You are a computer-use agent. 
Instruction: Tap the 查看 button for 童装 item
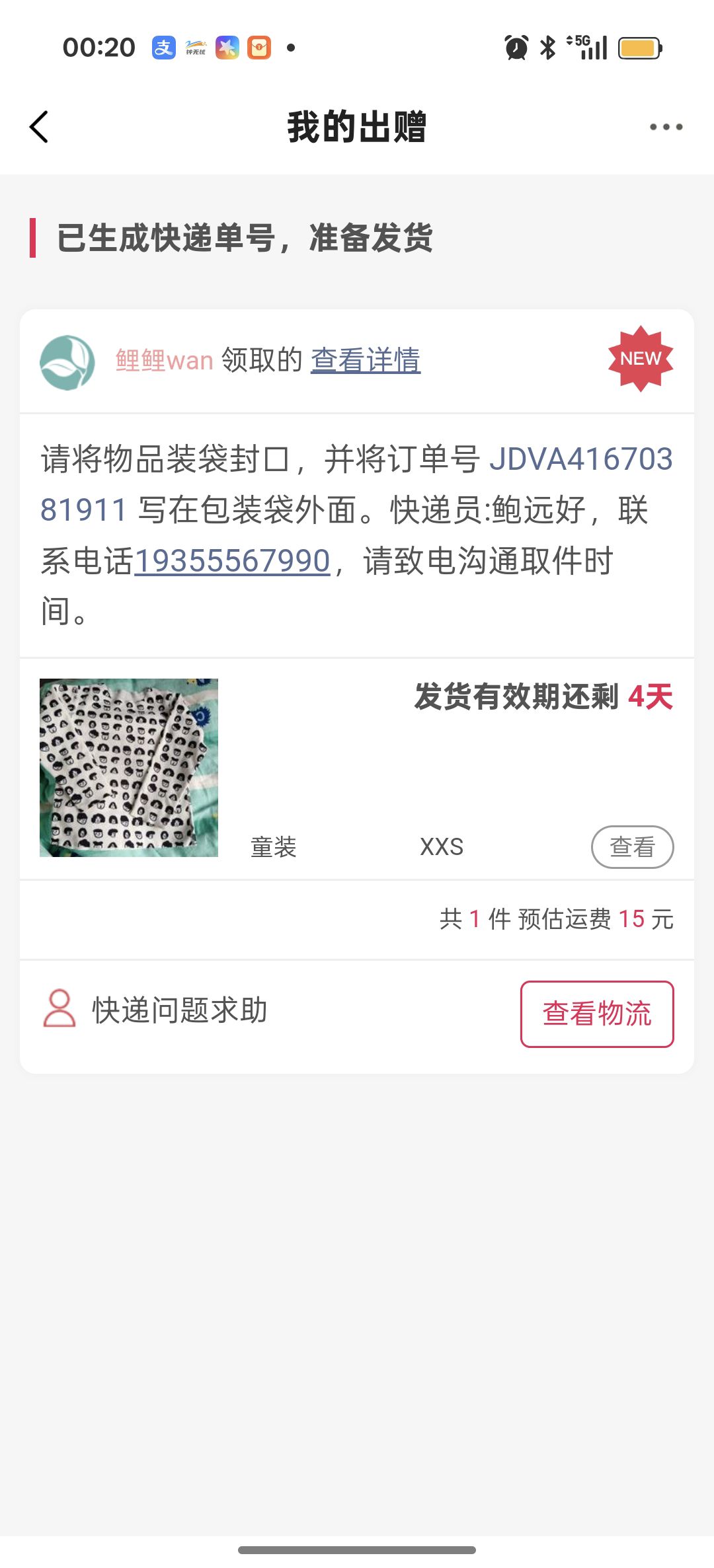(632, 846)
